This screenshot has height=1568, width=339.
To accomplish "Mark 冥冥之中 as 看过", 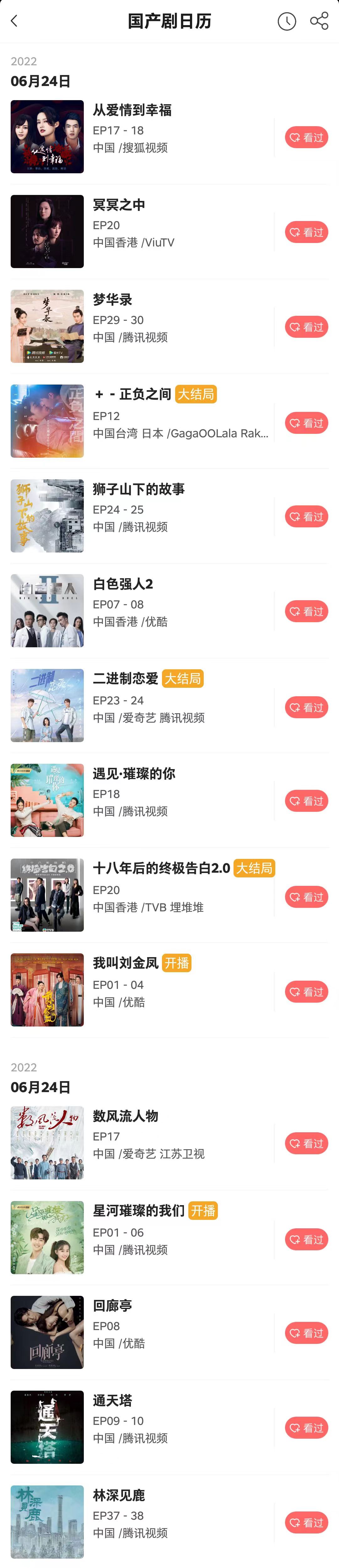I will [306, 233].
